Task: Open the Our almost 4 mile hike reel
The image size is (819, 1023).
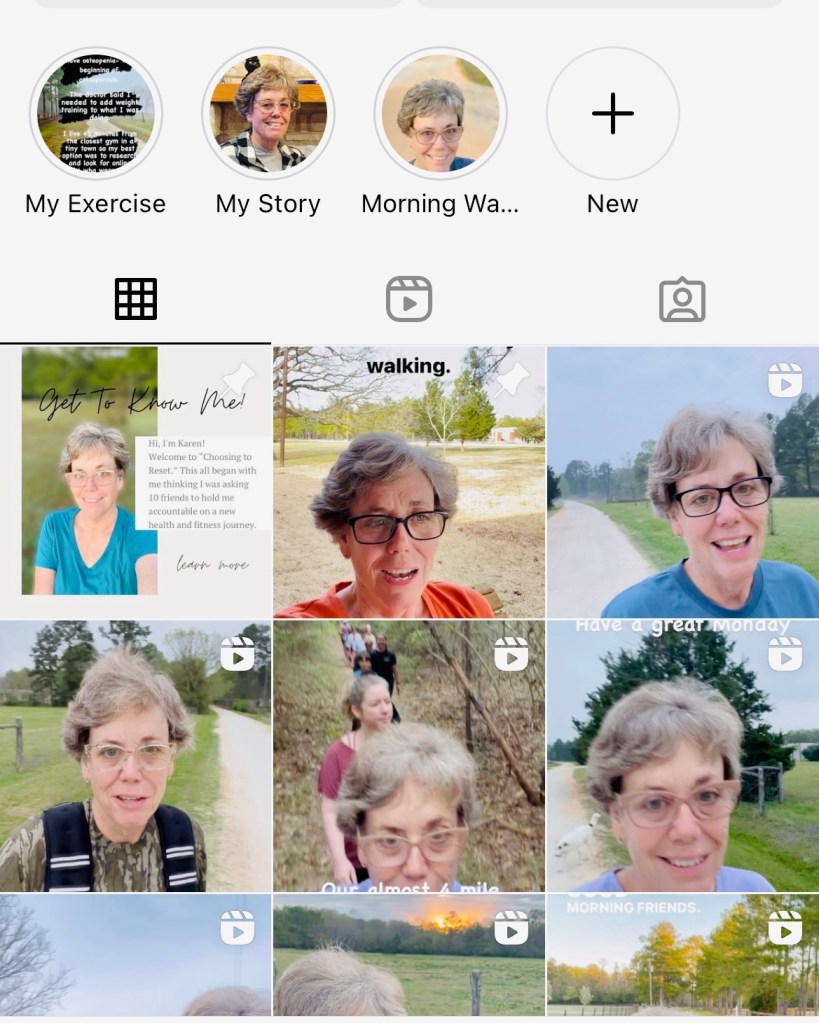Action: point(409,756)
